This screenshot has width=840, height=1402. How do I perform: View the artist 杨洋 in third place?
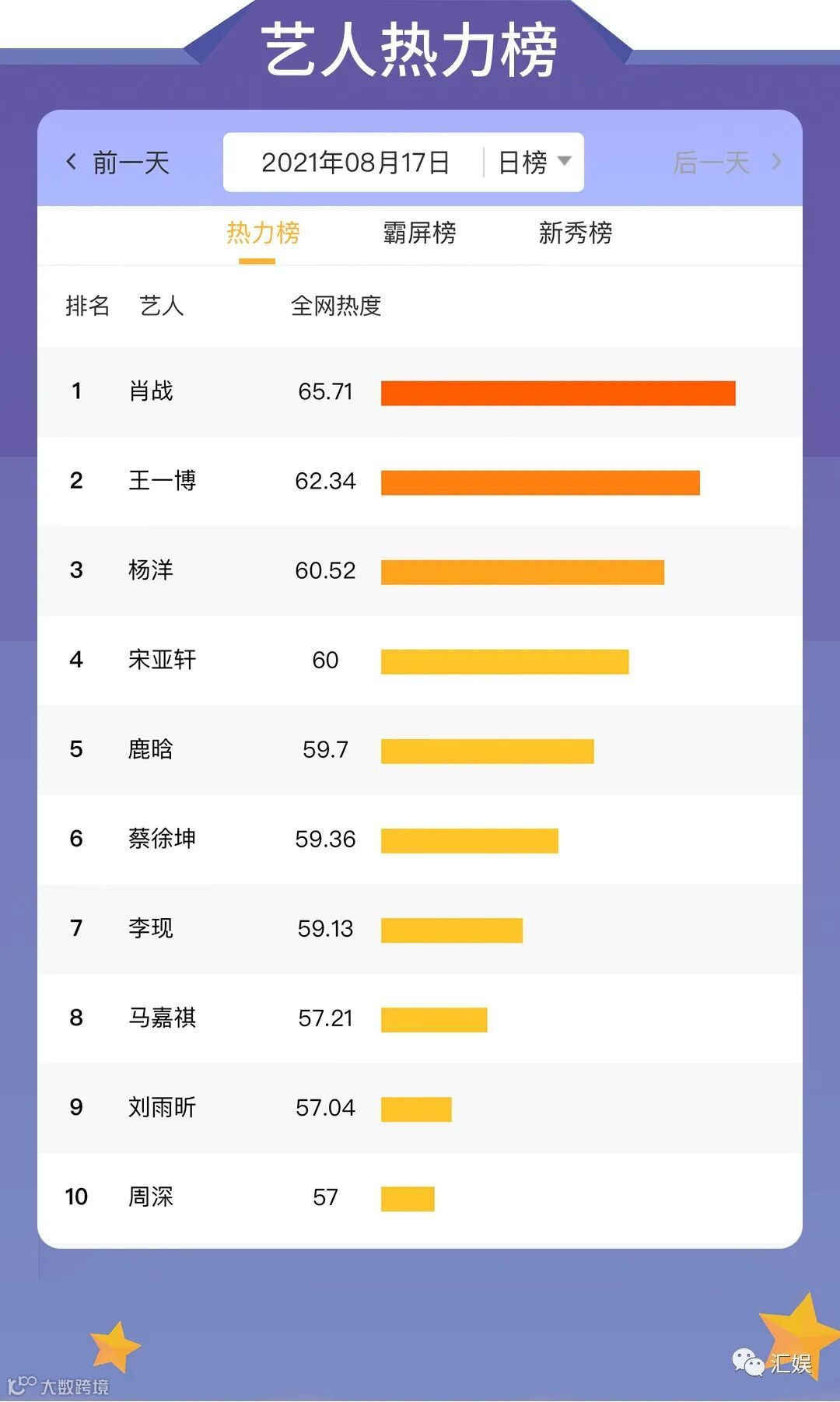151,570
